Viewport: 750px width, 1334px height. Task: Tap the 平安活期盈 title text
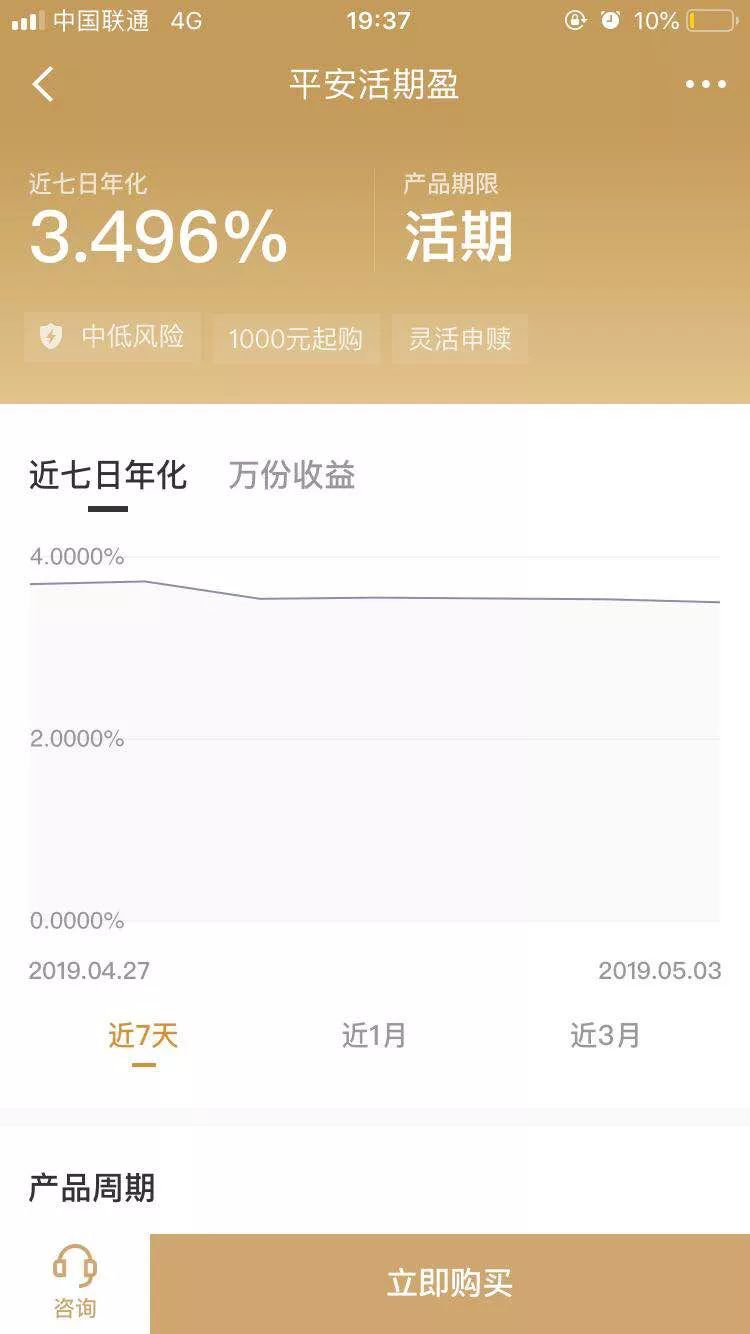point(374,86)
